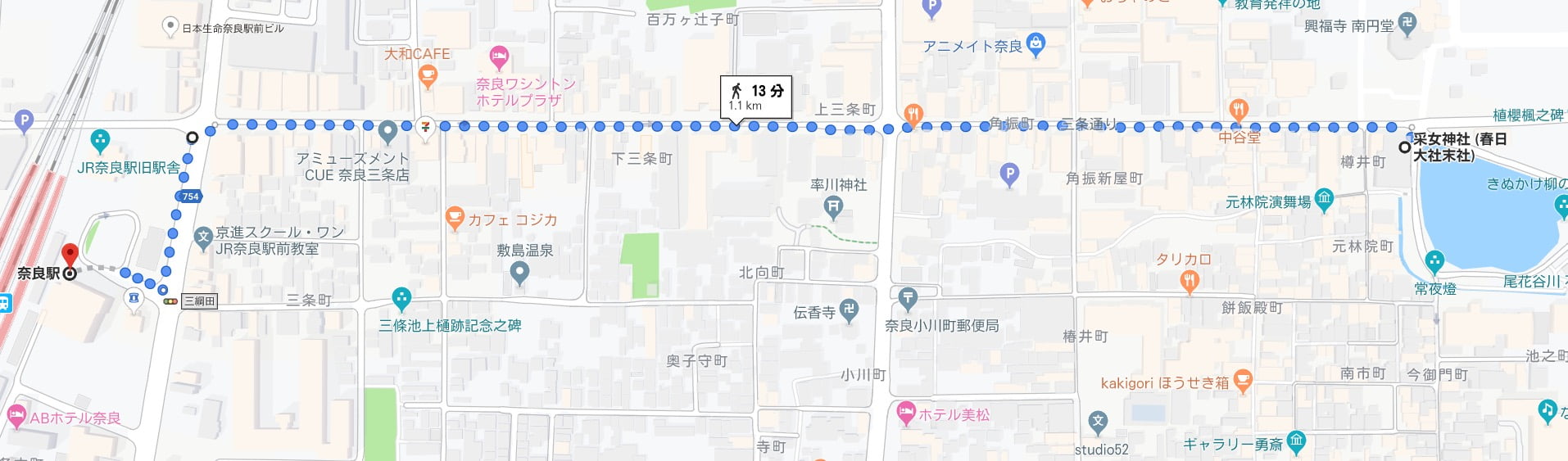Screen dimensions: 1568x461
Task: Open the kakigori ほうせき箱 marker
Action: coord(1243,381)
